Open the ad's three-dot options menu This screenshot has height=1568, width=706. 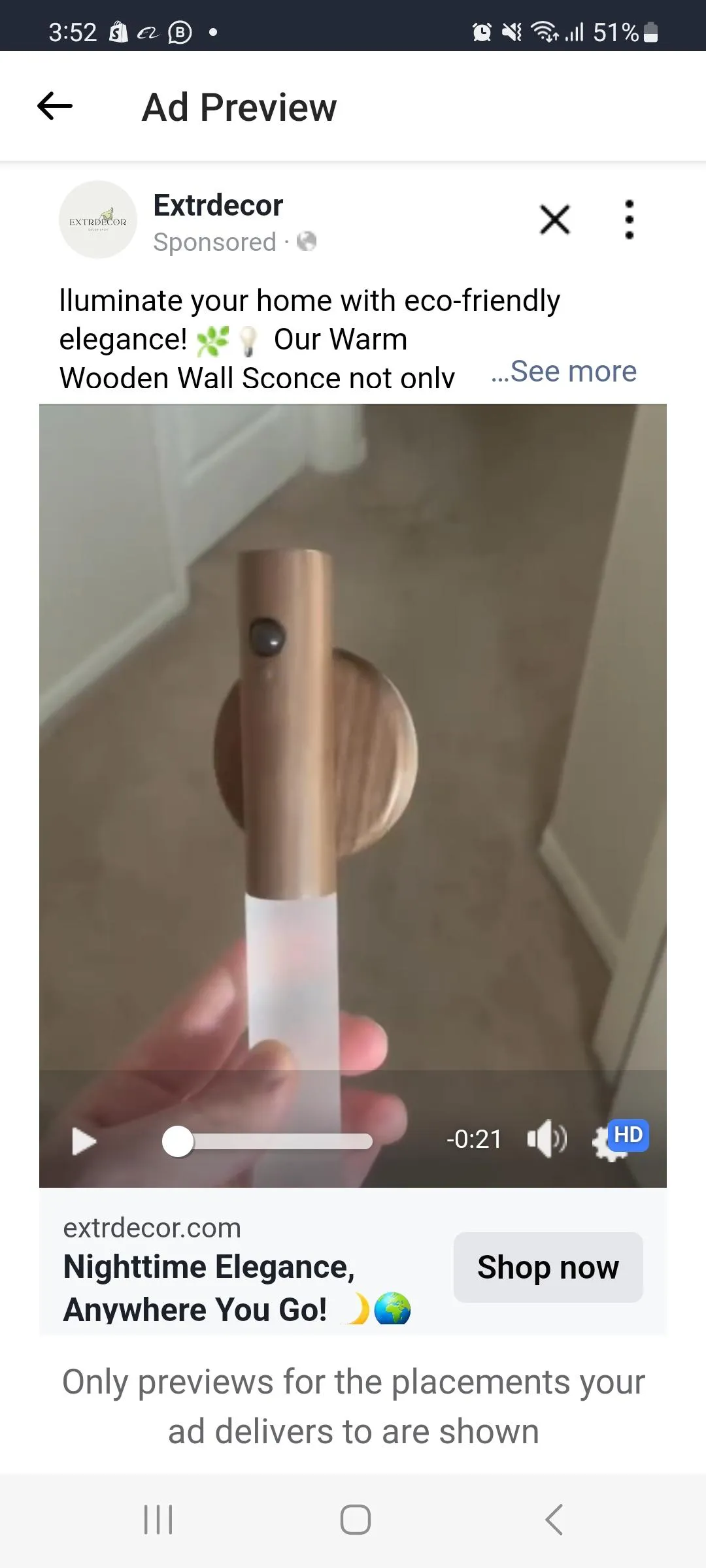point(629,220)
